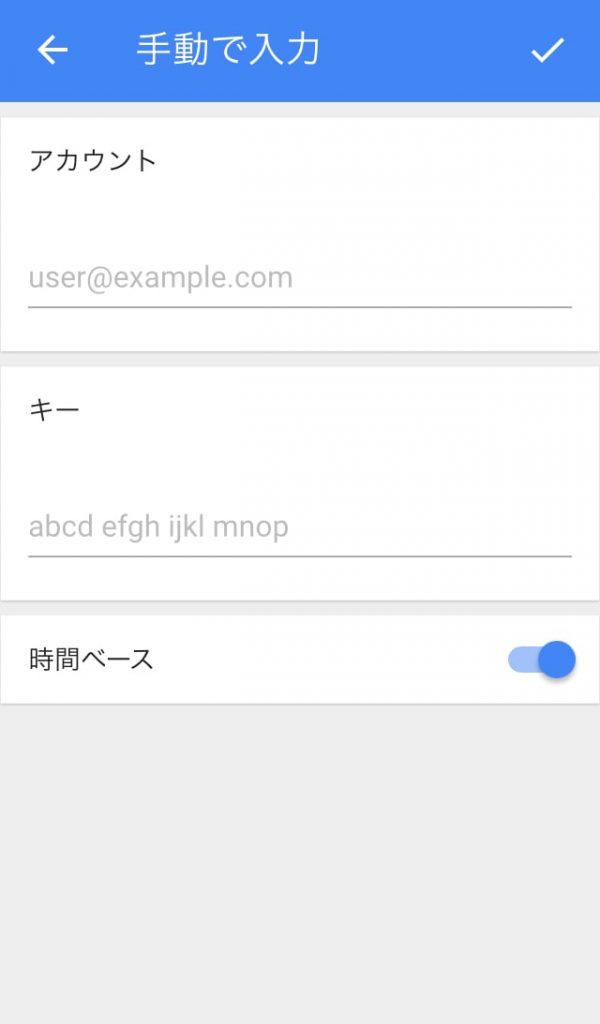Focus the キー input field
Screen dimensions: 600x1024
click(300, 528)
